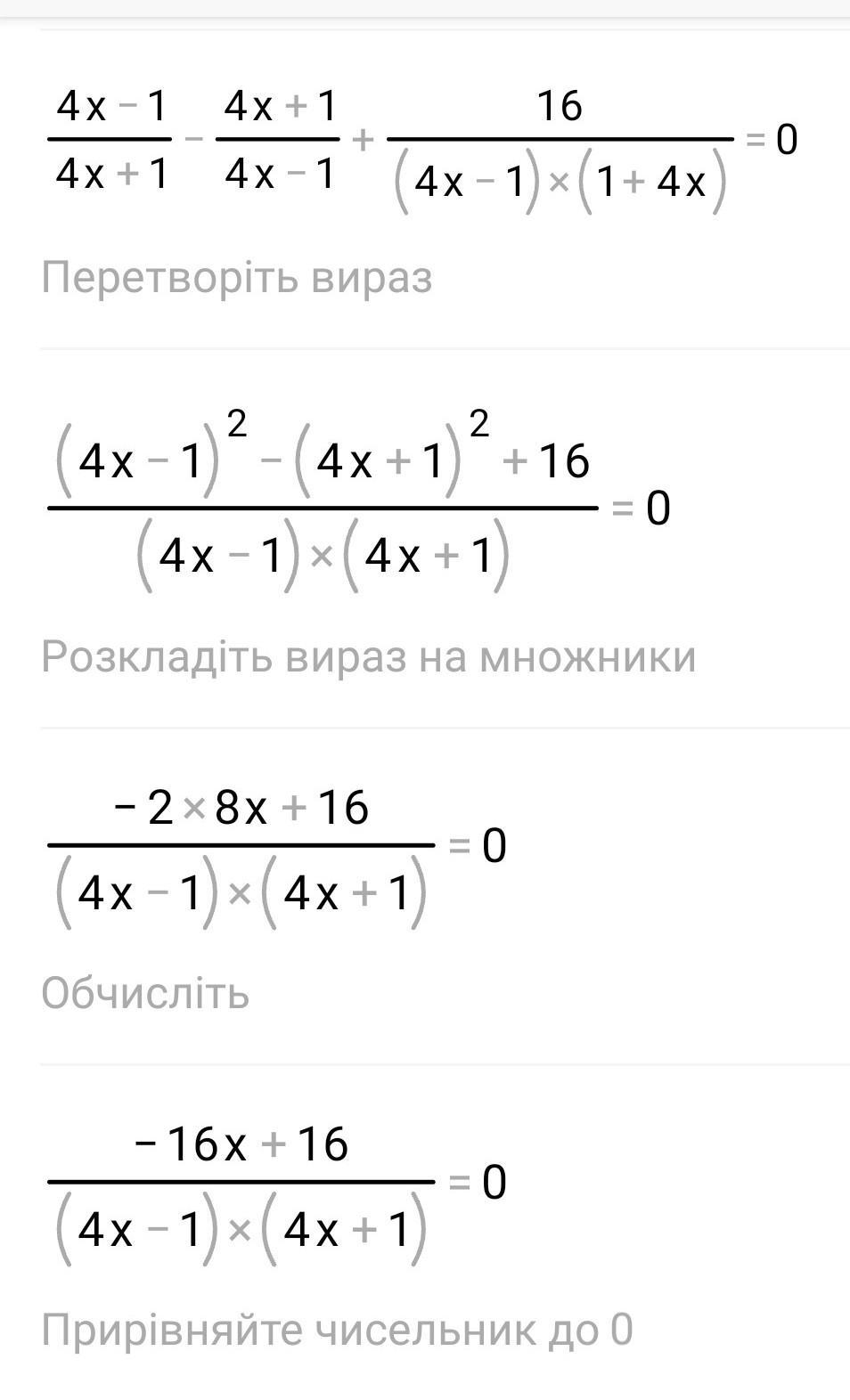
Task: Expand the step 'Розкладіть вираз на множники'
Action: (x=369, y=657)
